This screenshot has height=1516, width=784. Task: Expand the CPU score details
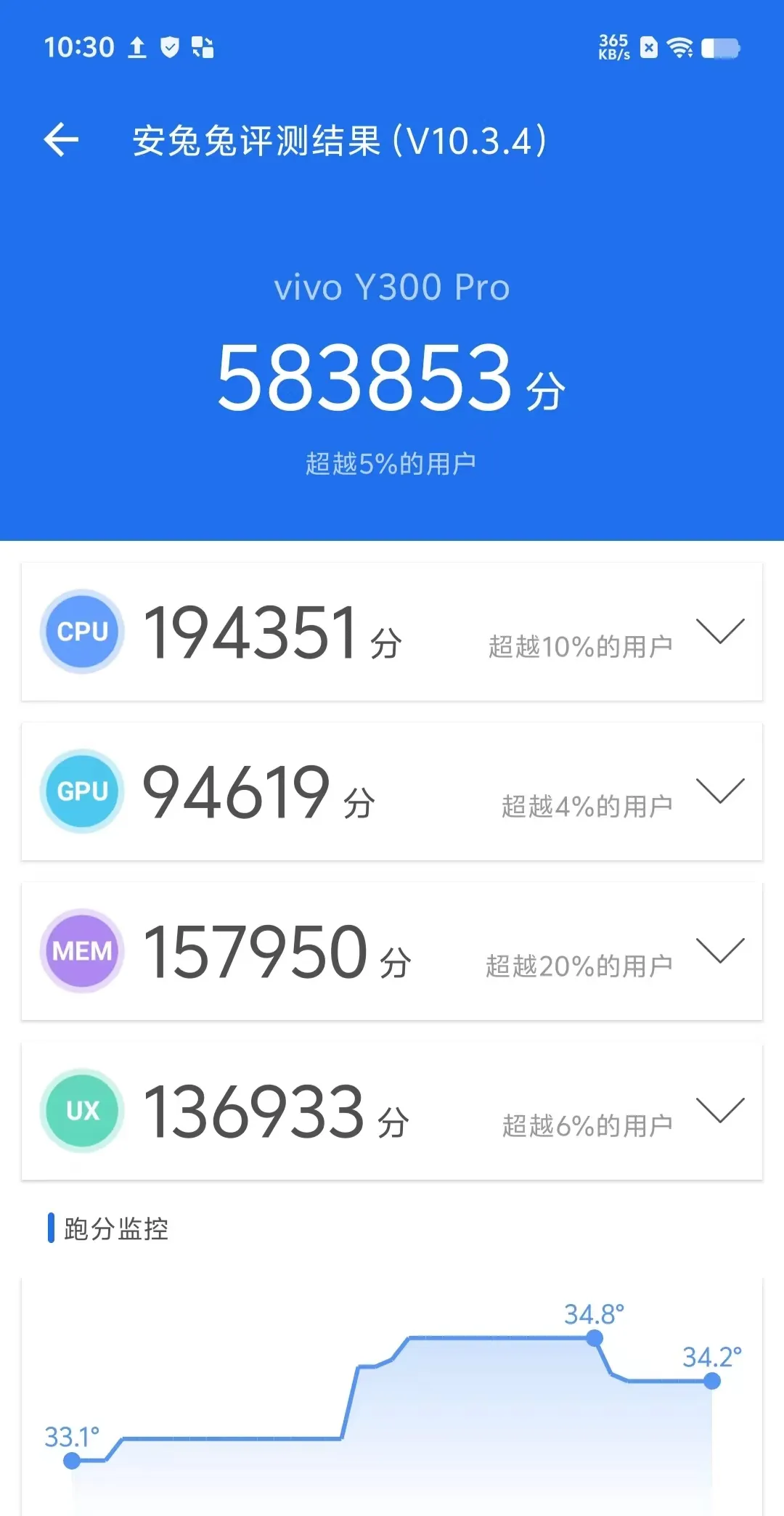pos(719,631)
